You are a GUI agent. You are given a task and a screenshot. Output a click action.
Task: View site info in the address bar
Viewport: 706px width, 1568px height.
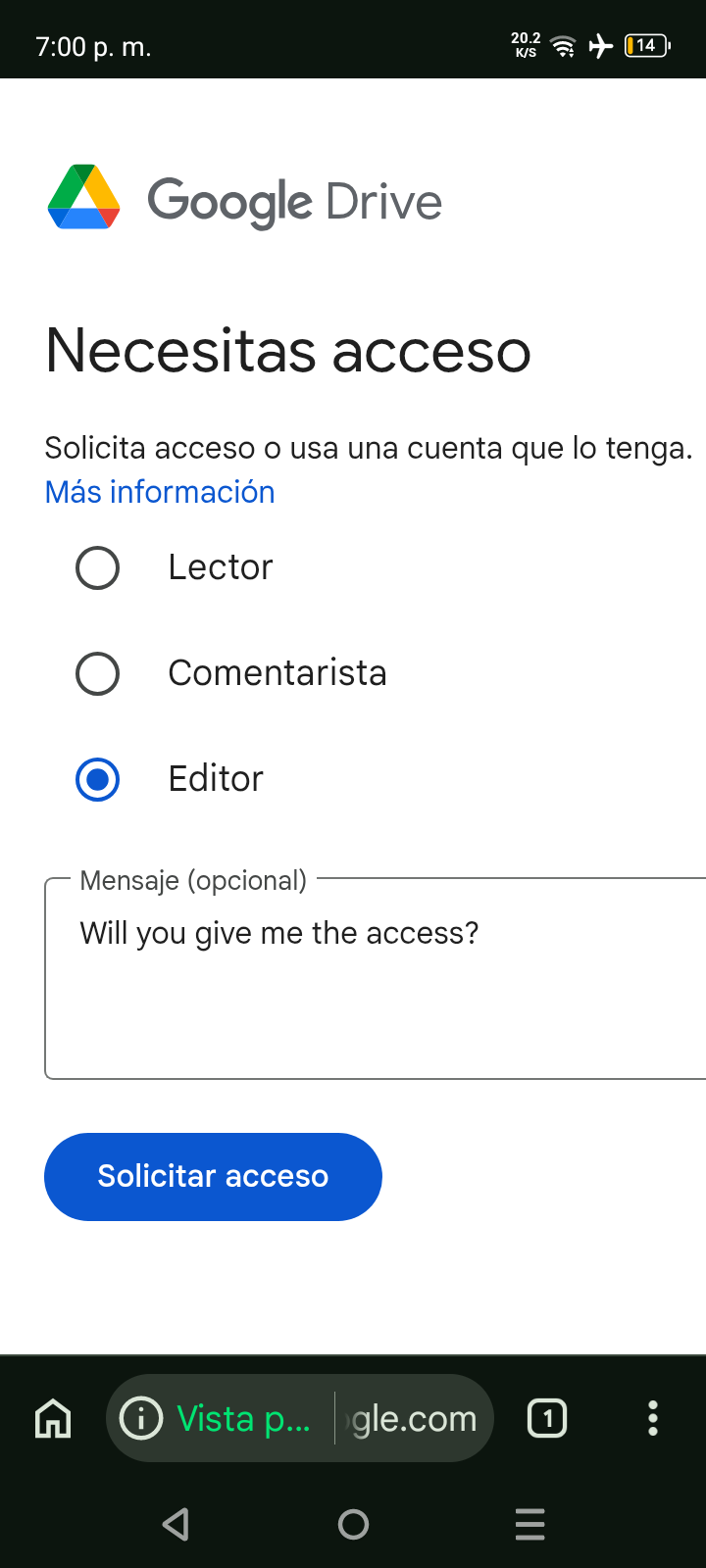[x=141, y=1418]
